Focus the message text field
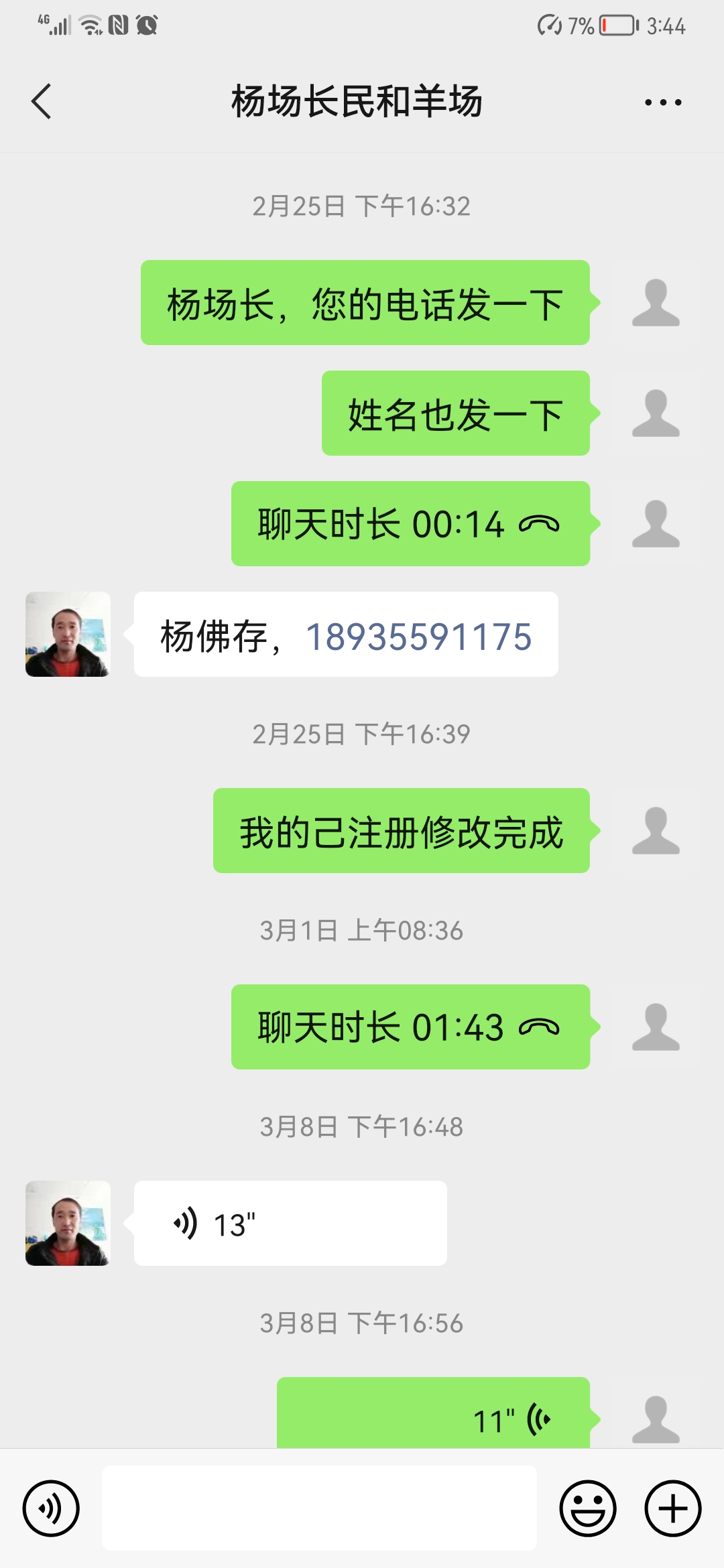Screen dimensions: 724x1568 tap(319, 1508)
